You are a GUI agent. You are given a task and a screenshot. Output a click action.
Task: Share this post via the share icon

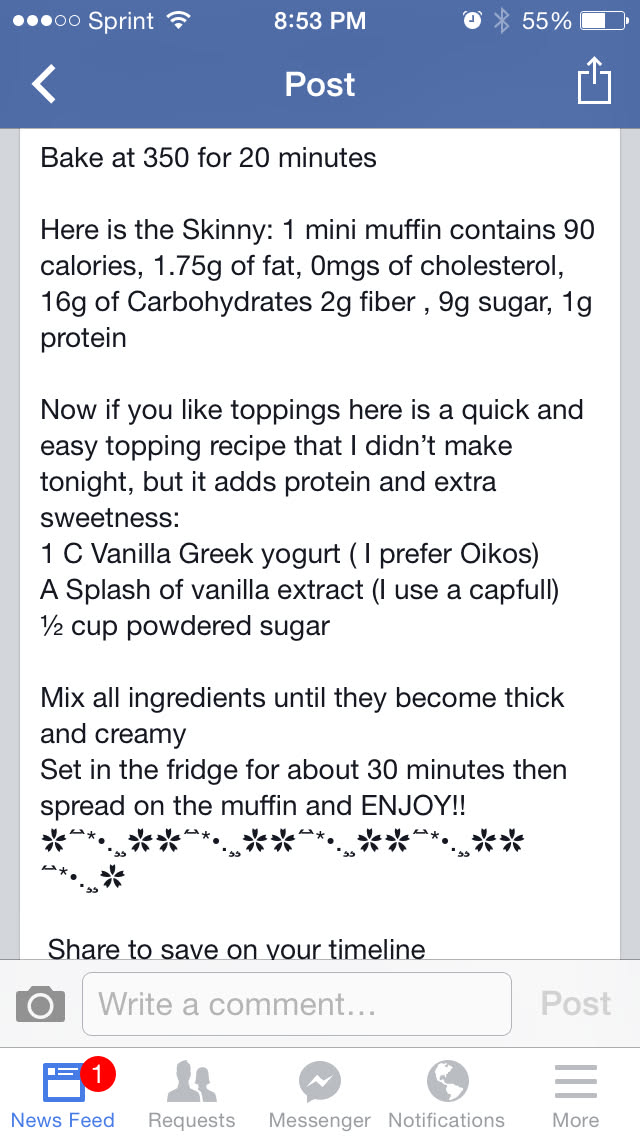[594, 82]
